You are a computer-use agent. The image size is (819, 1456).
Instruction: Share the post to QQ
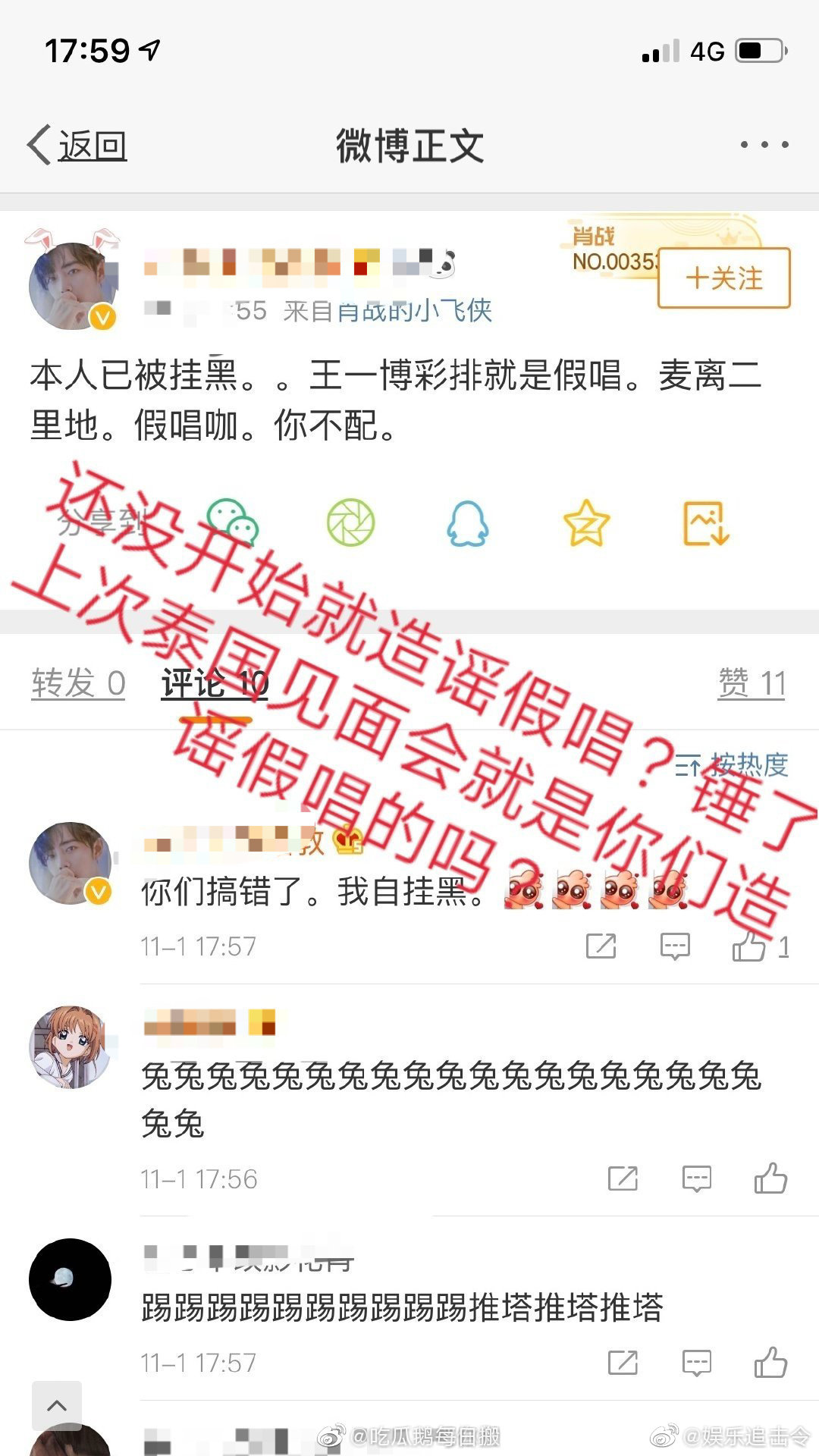pos(467,523)
